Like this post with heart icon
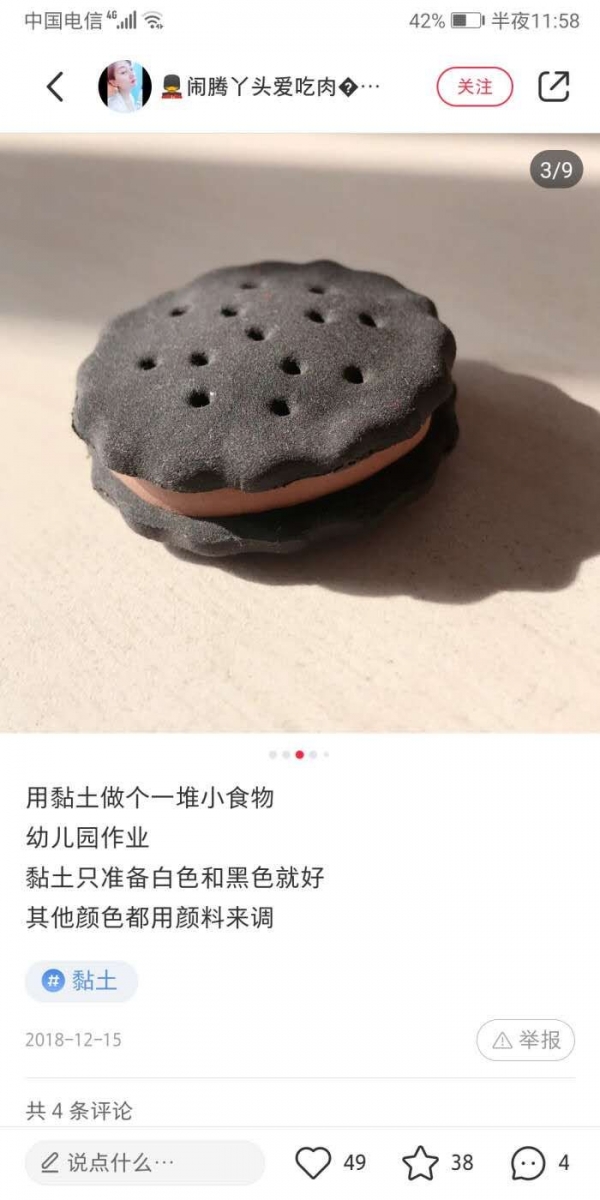Image resolution: width=600 pixels, height=1200 pixels. [313, 1163]
